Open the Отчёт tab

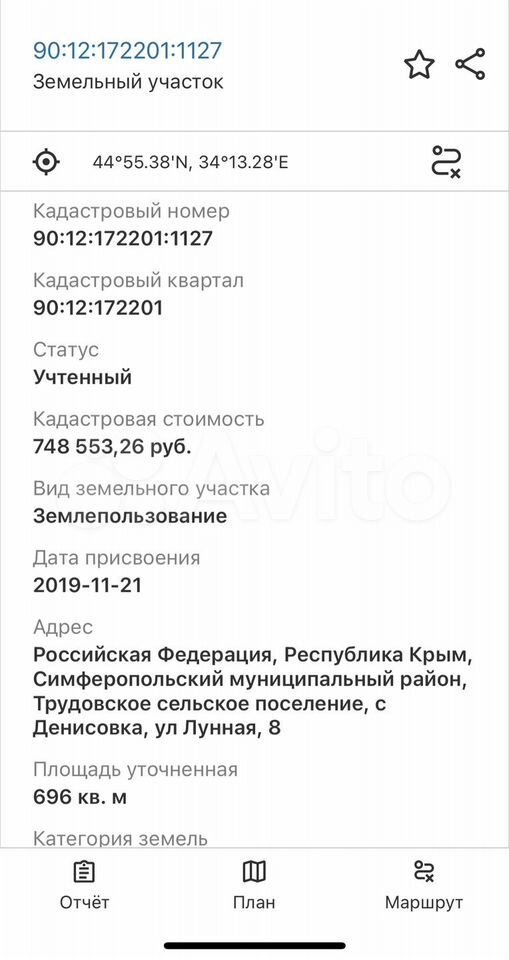click(x=85, y=885)
